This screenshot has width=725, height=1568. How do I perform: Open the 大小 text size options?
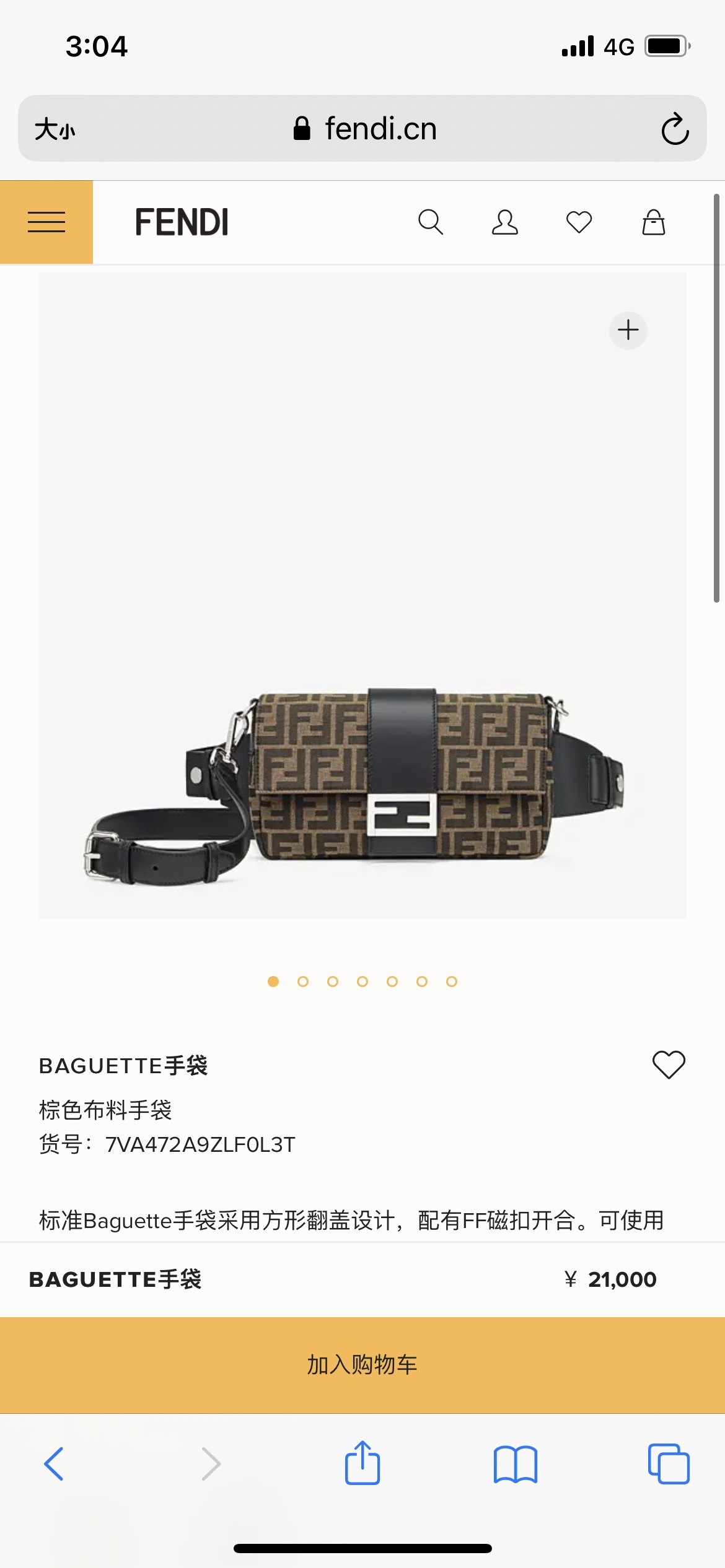55,129
